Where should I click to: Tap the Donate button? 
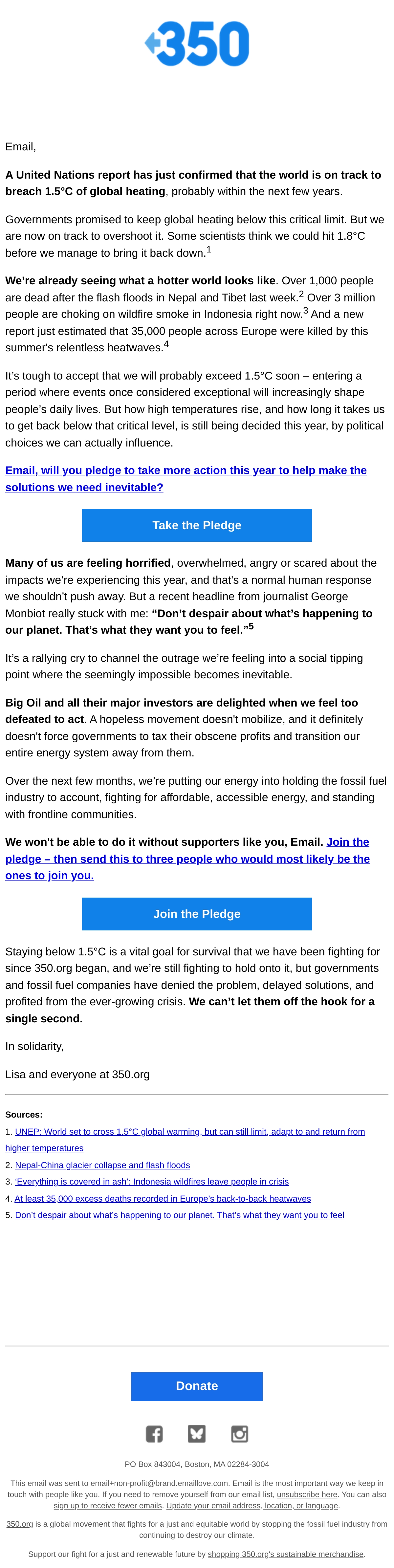(197, 1386)
